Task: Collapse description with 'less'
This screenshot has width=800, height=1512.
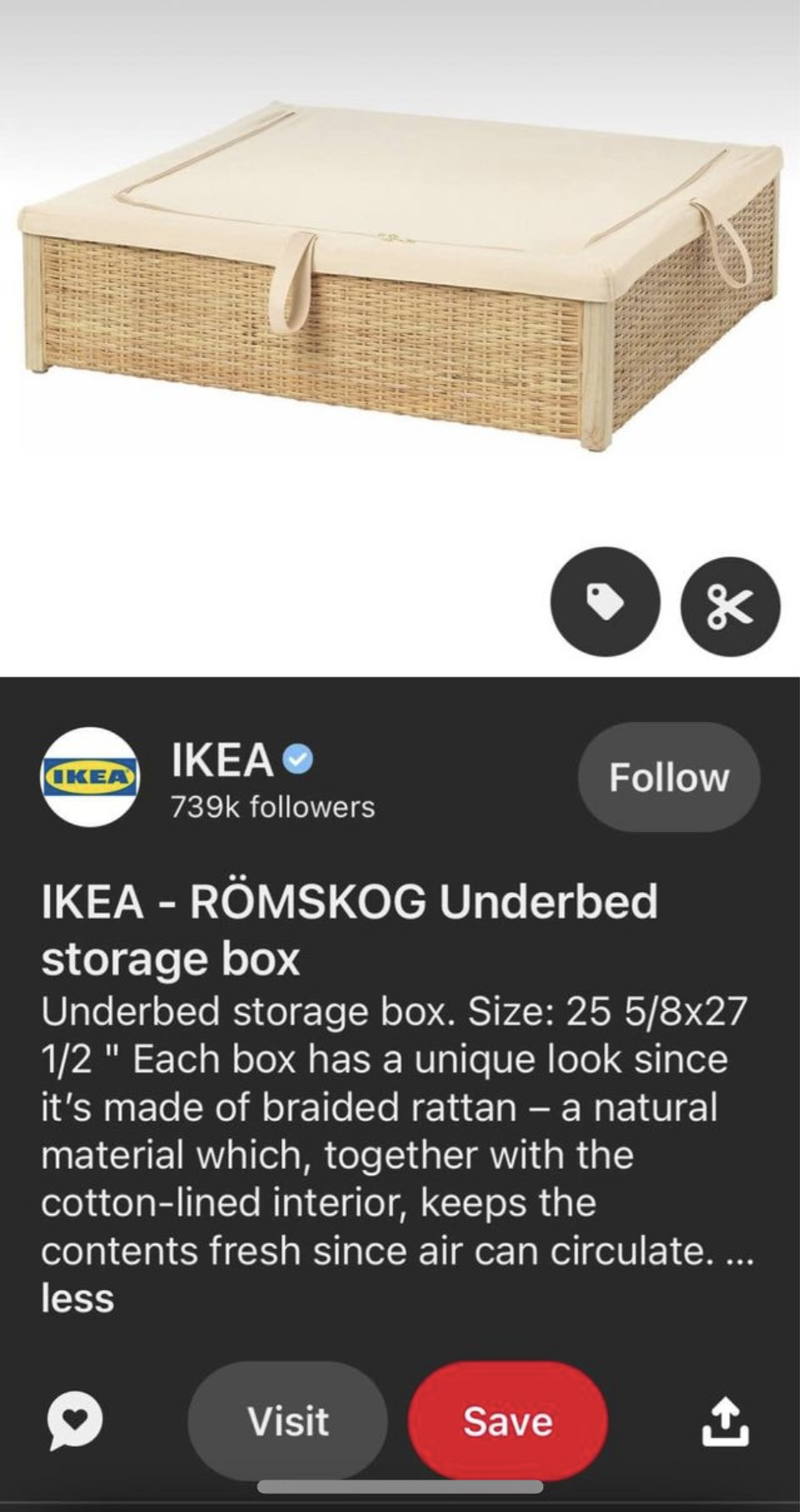Action: pos(77,1298)
